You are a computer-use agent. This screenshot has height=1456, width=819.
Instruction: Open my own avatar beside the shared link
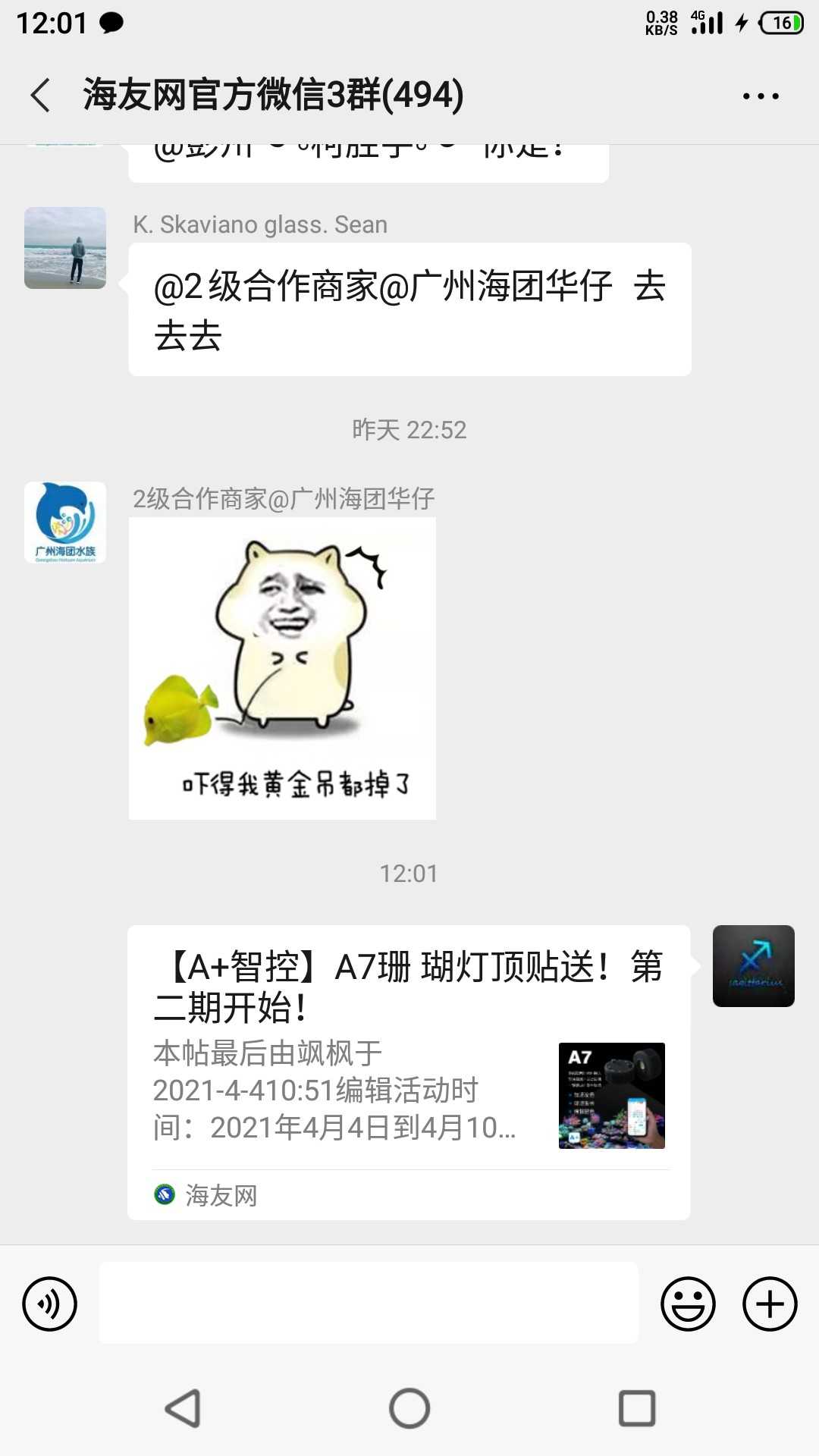[x=753, y=966]
